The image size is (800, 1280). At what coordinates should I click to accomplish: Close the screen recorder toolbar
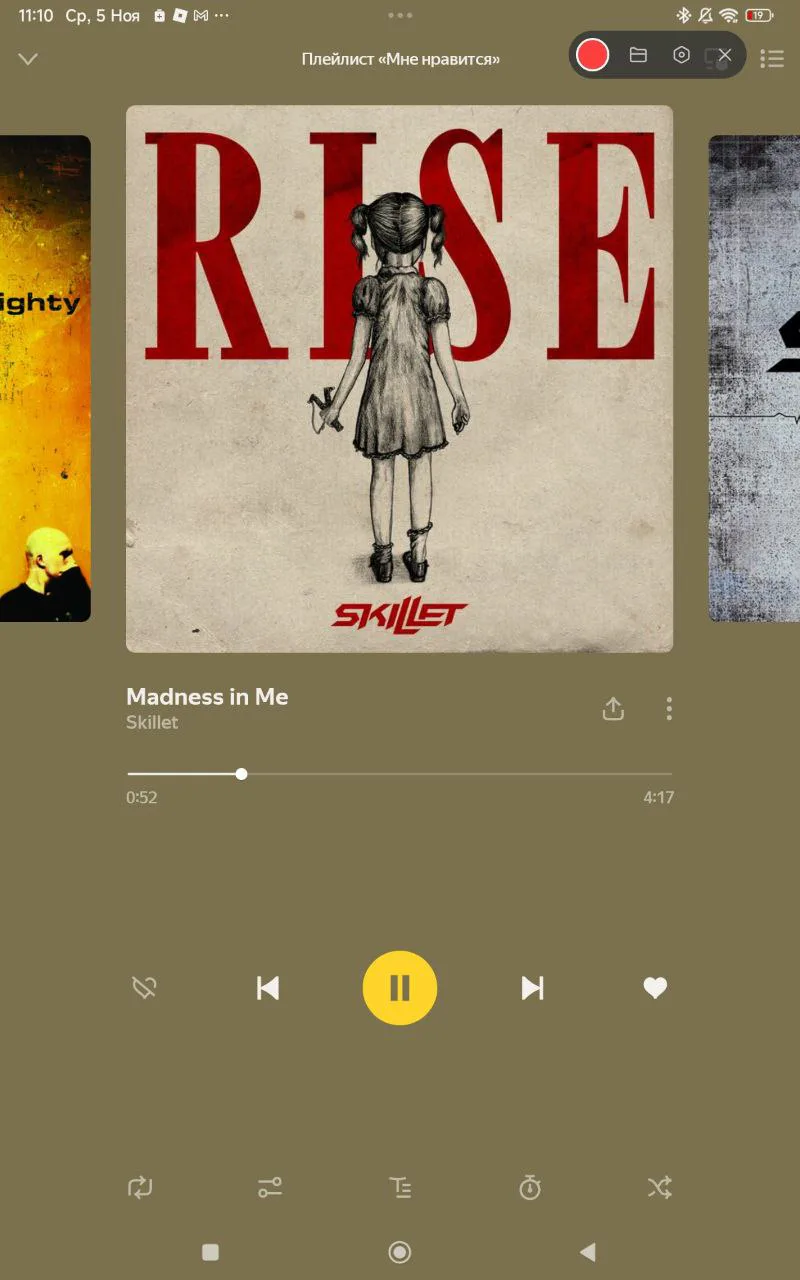tap(725, 55)
